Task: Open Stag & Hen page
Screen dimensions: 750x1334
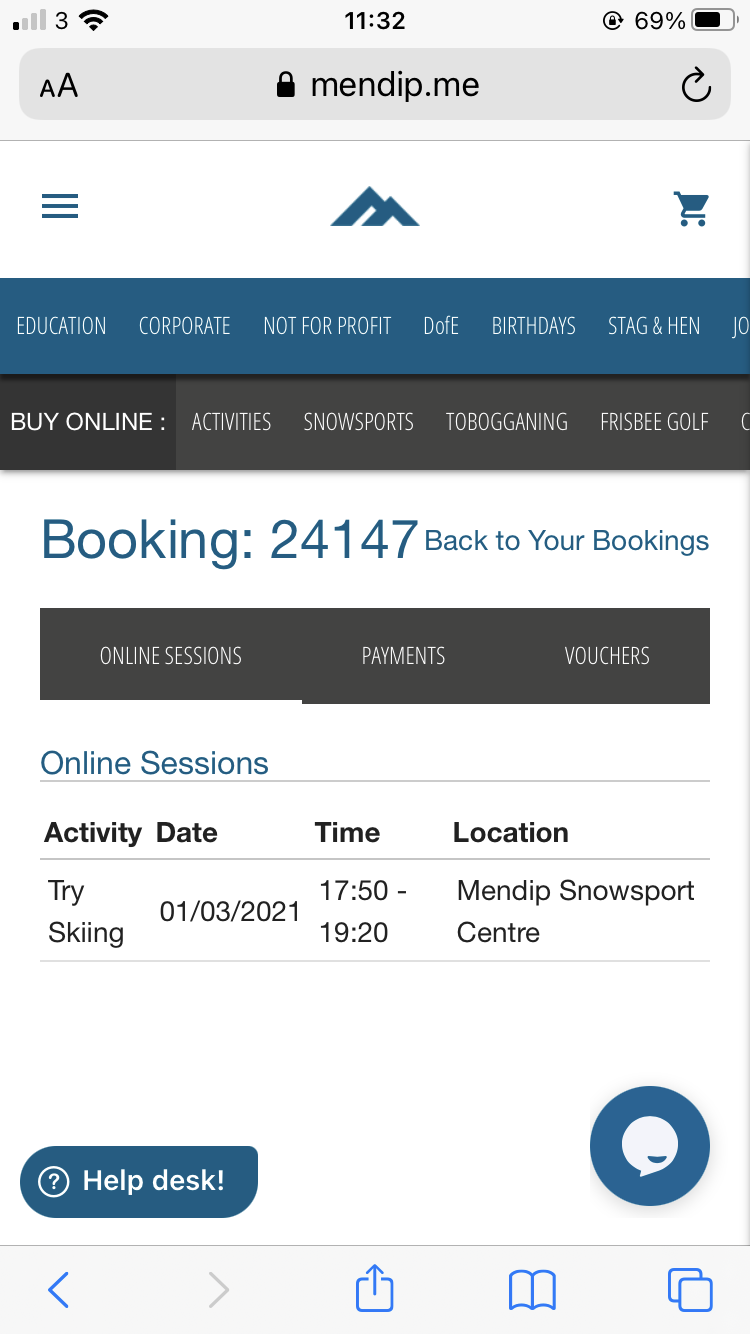Action: (654, 326)
